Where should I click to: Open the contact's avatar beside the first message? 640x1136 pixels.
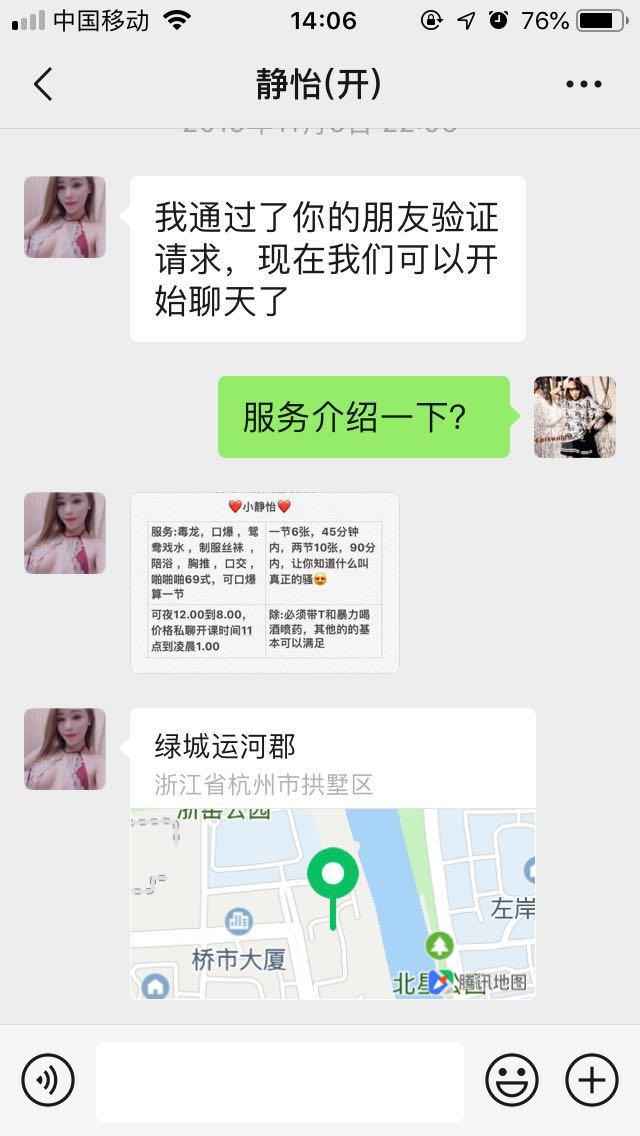coord(65,217)
